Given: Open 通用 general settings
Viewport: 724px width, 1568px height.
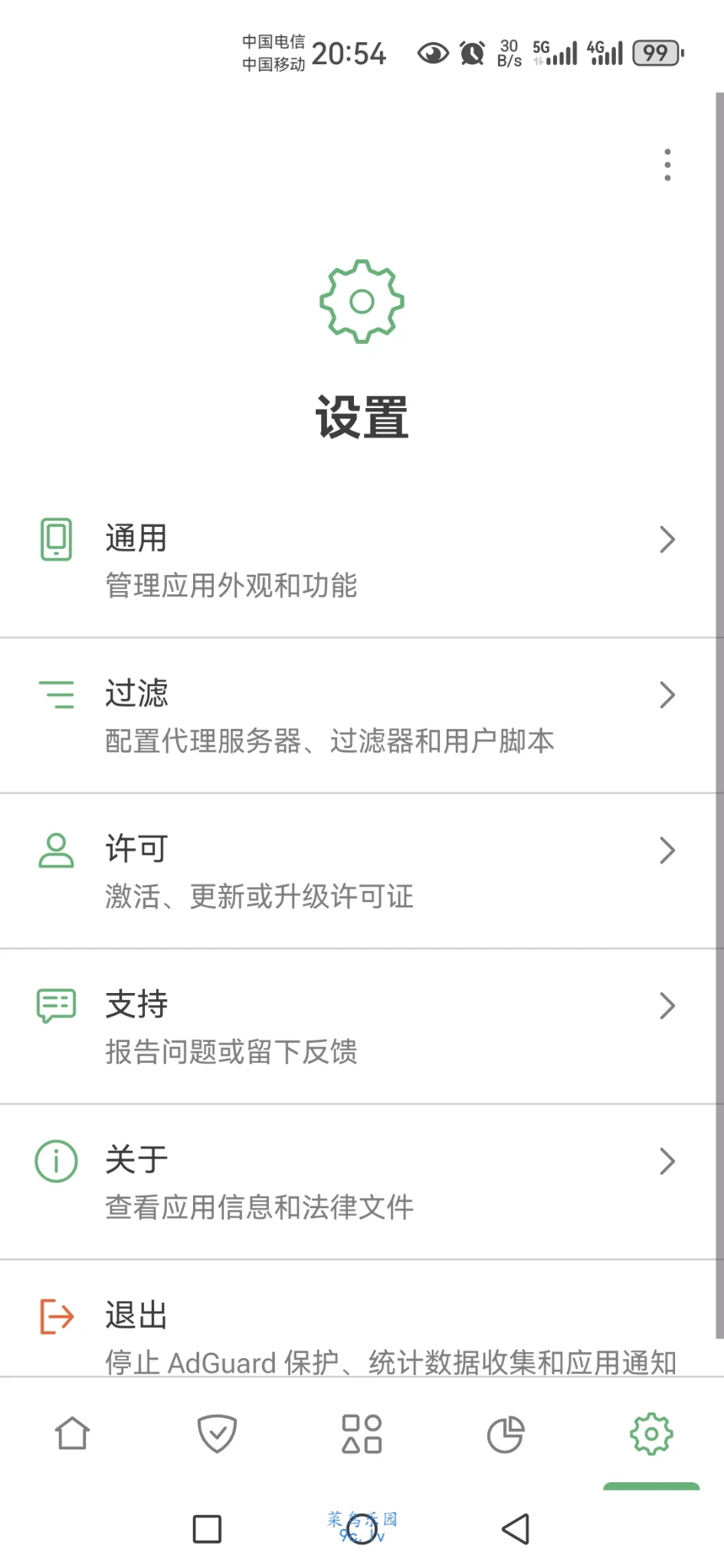Looking at the screenshot, I should pos(358,560).
